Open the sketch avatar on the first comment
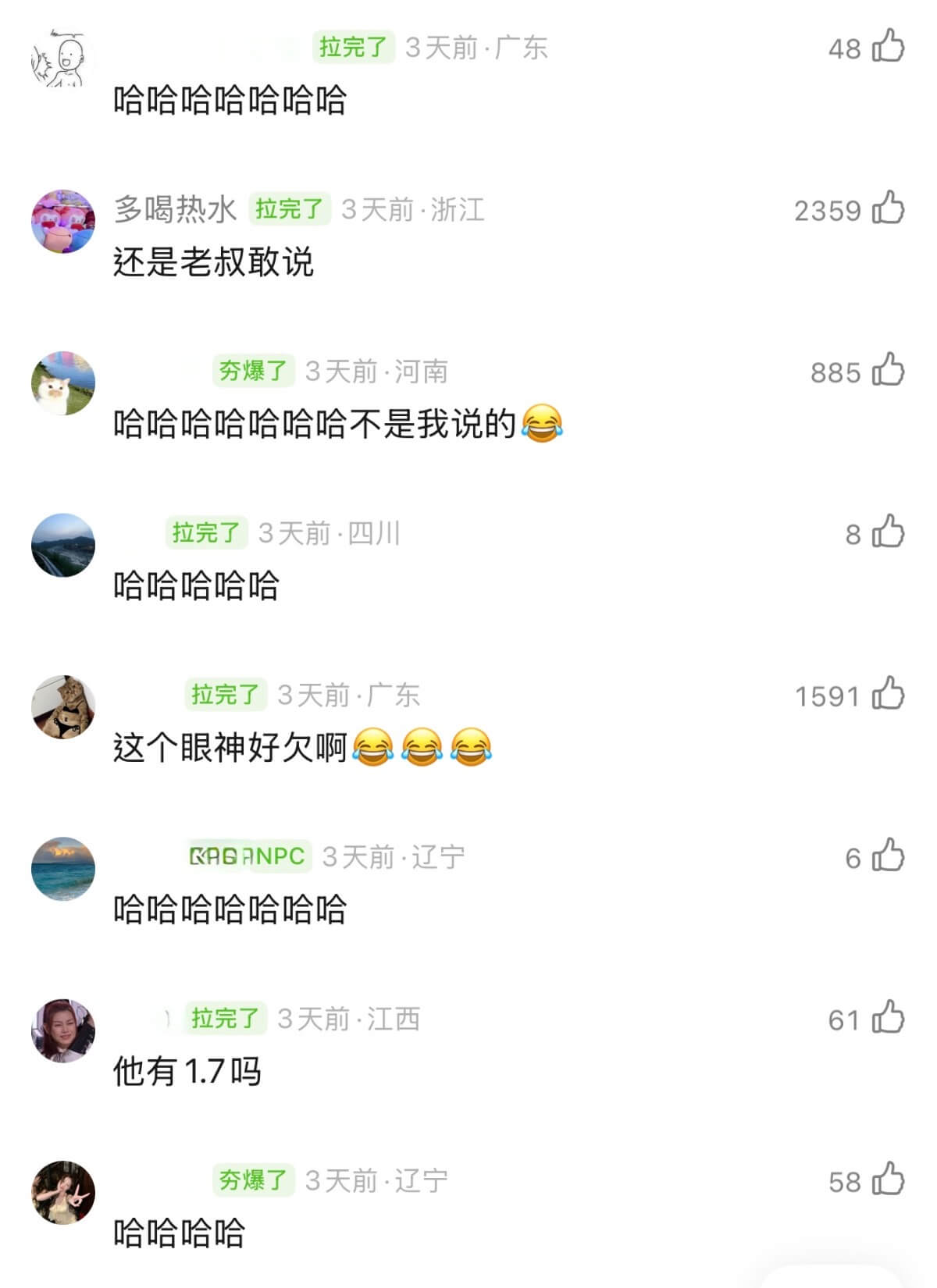 [x=62, y=59]
